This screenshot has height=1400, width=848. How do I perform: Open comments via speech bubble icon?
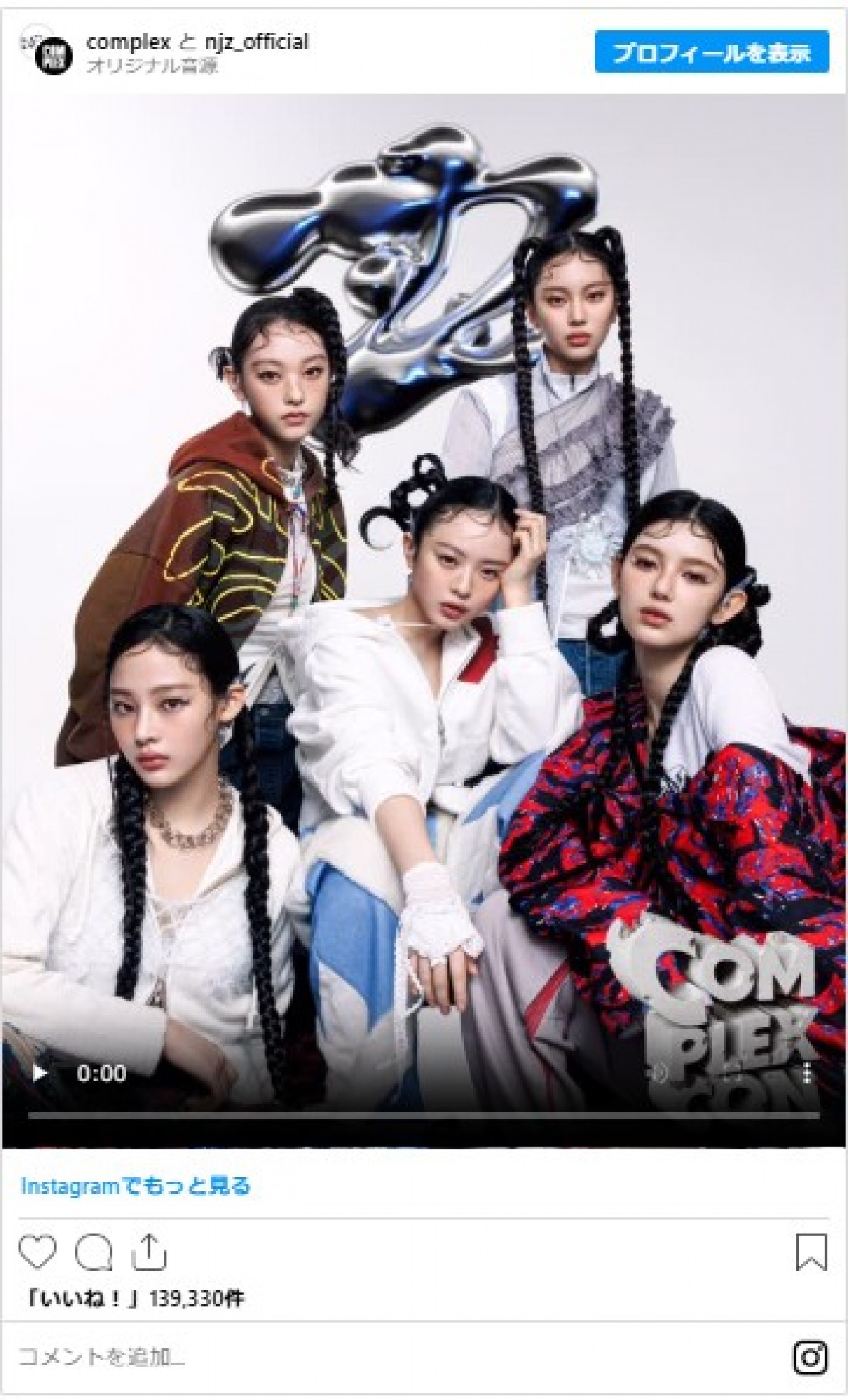pos(93,1252)
